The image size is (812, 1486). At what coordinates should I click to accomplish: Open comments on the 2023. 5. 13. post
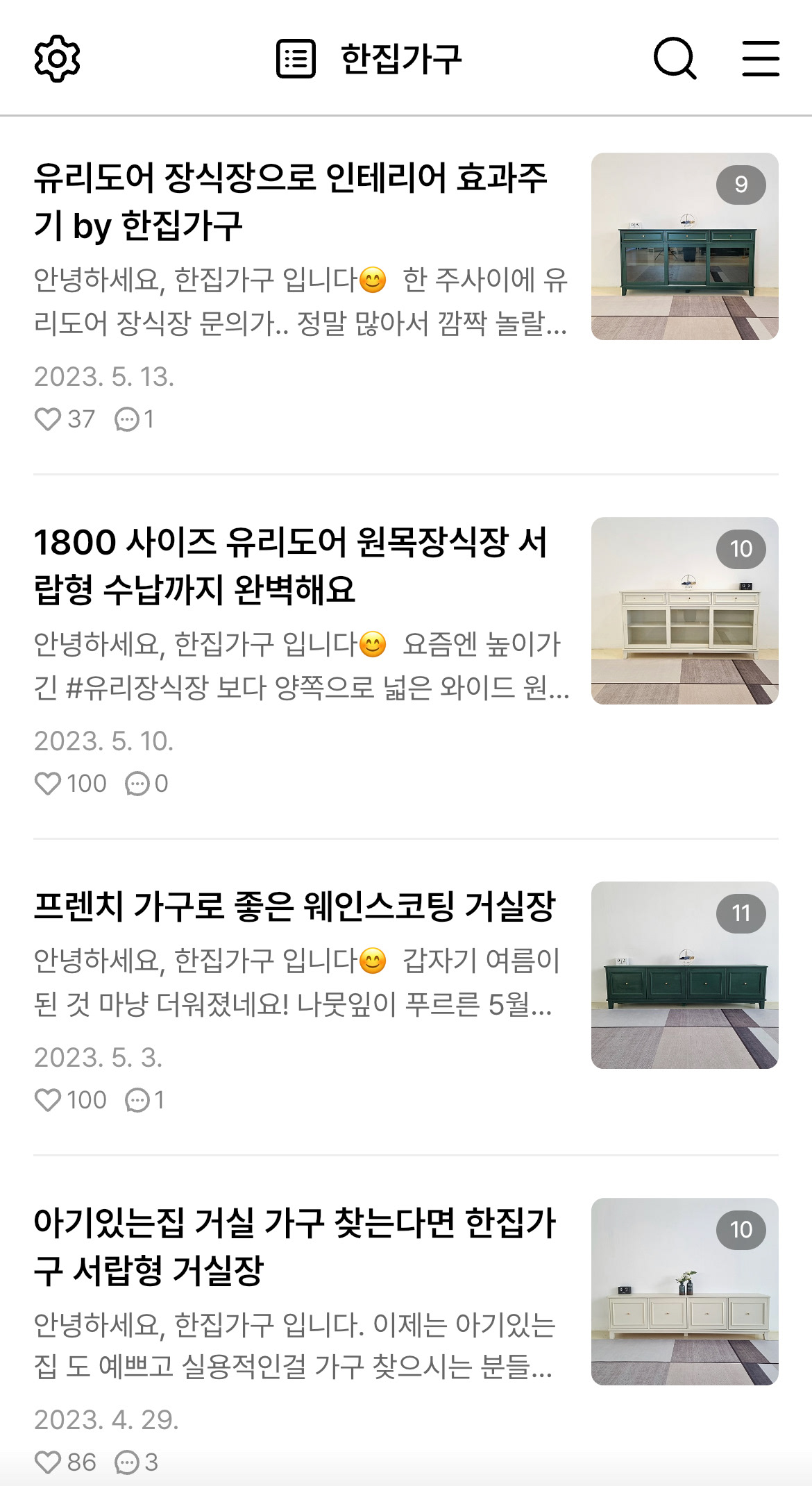pyautogui.click(x=127, y=419)
